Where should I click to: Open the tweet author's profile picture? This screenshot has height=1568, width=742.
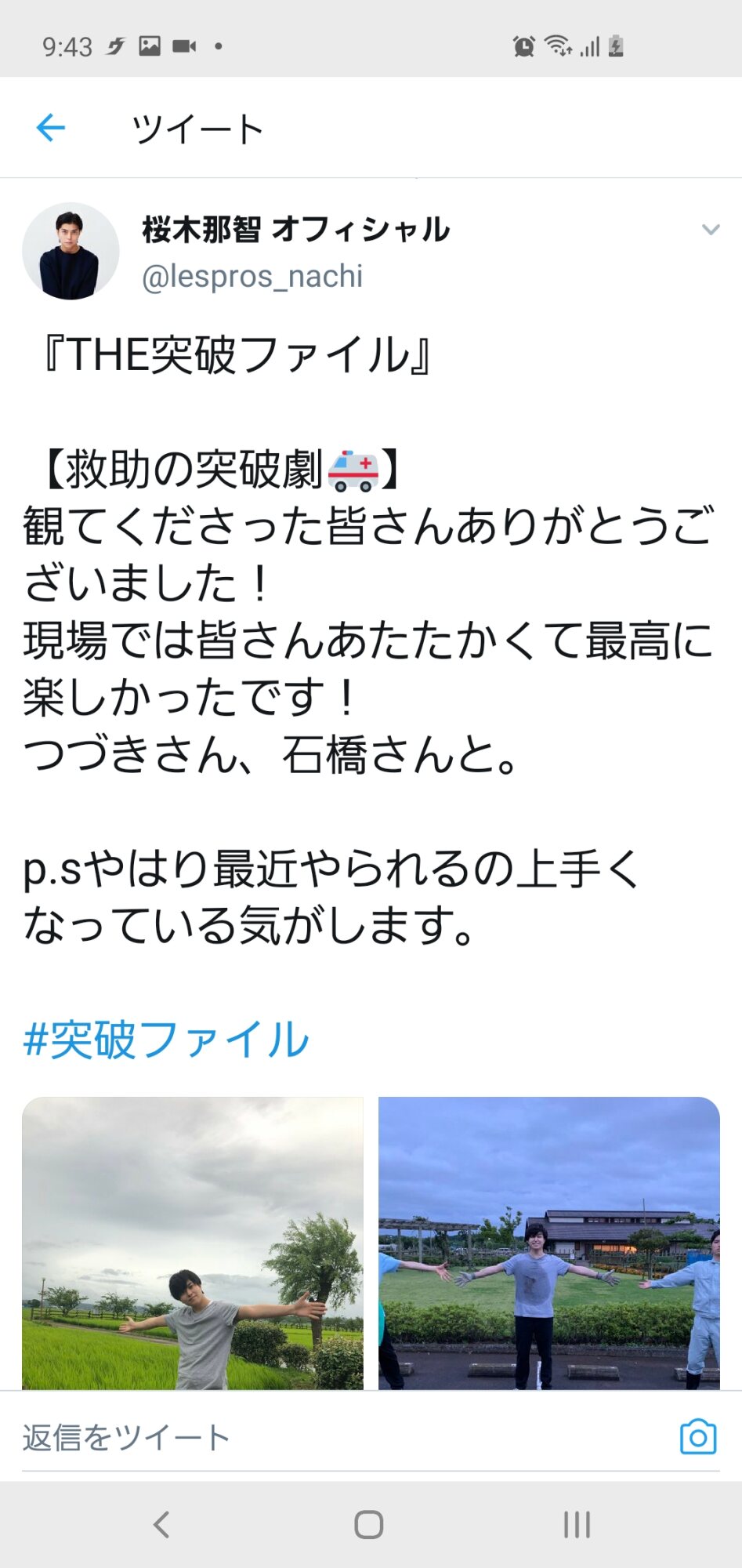(x=71, y=252)
